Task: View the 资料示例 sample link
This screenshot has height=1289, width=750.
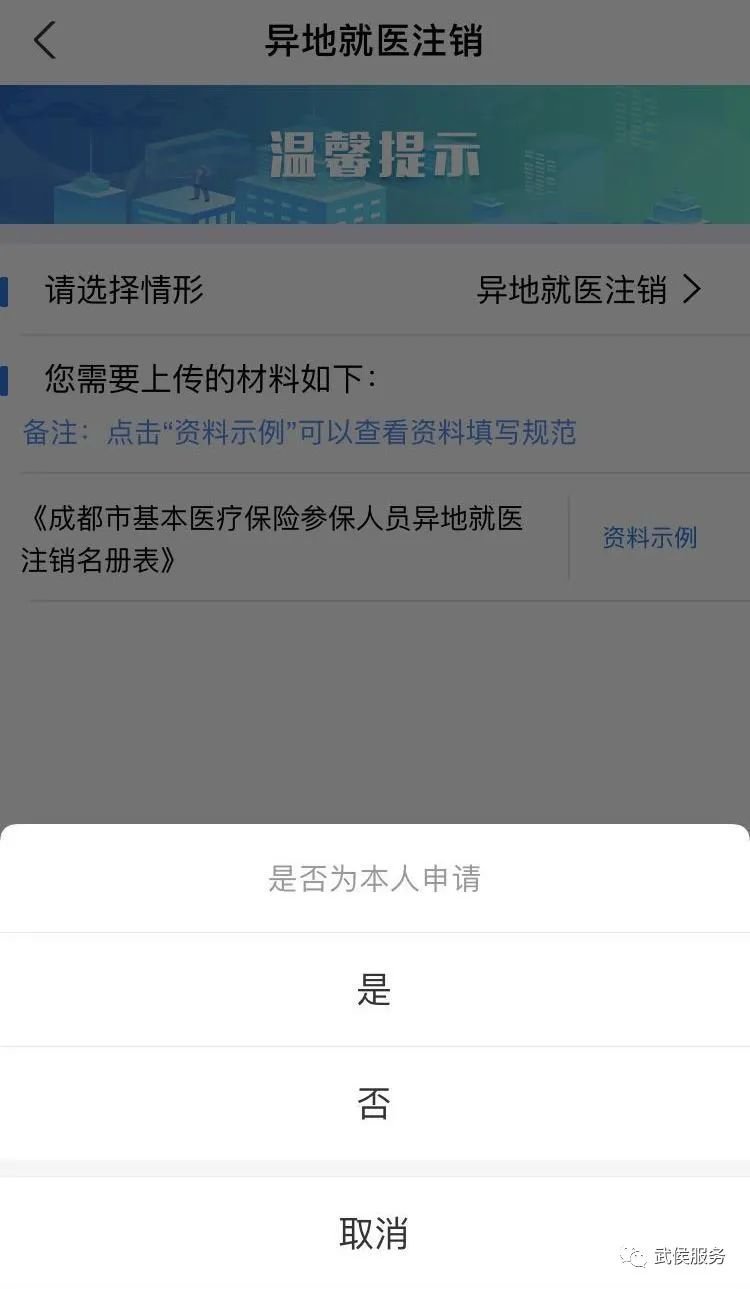Action: [649, 538]
